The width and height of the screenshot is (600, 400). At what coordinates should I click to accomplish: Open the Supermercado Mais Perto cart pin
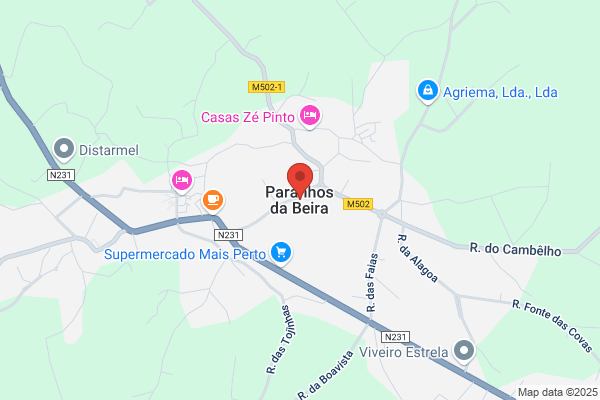click(281, 253)
